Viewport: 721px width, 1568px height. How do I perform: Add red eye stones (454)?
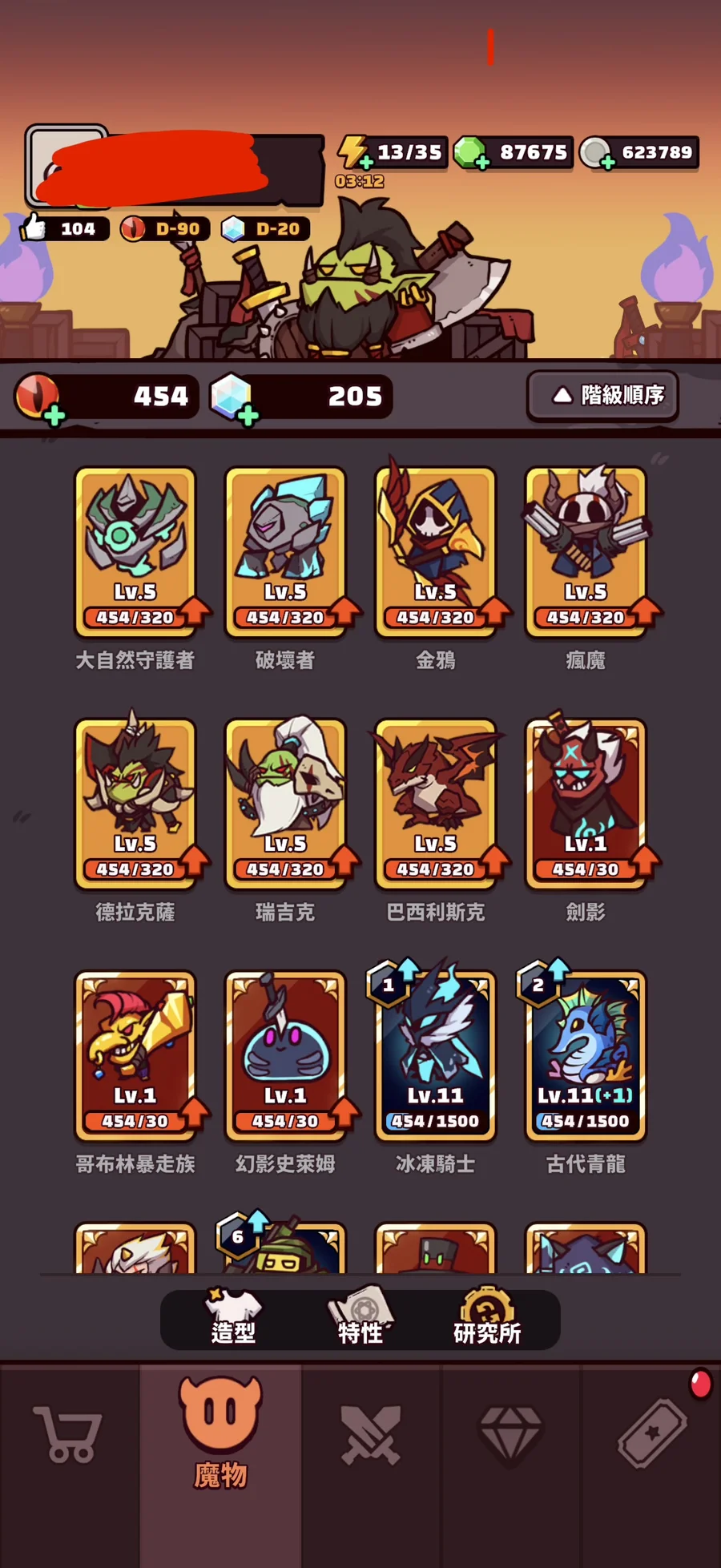pos(54,415)
